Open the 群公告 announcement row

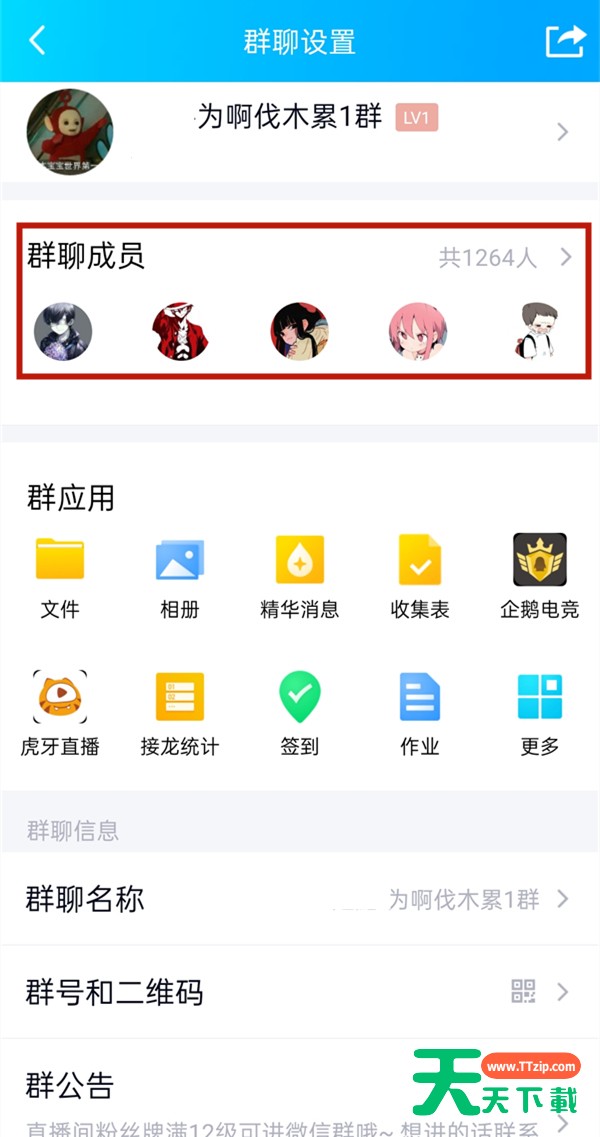(x=300, y=1088)
